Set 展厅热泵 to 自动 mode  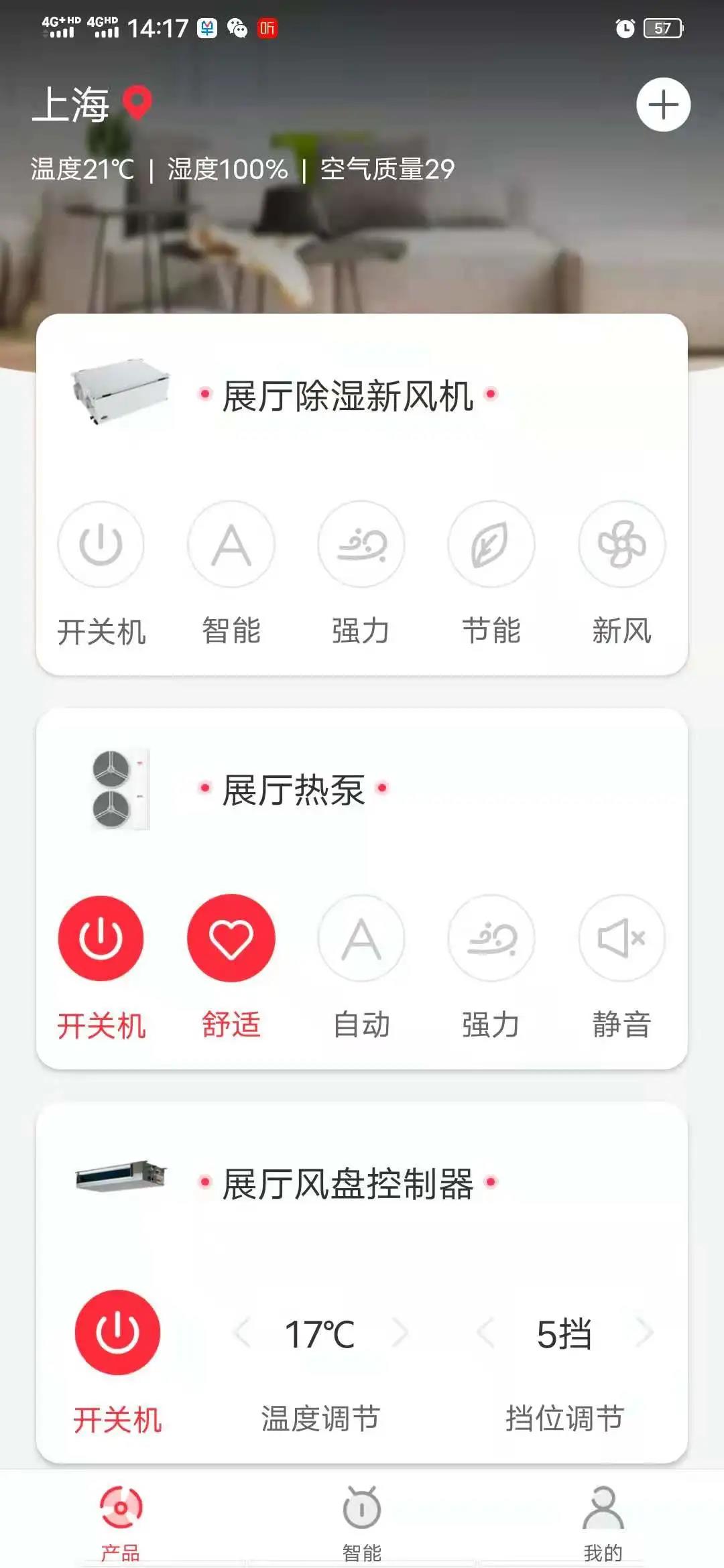click(361, 938)
